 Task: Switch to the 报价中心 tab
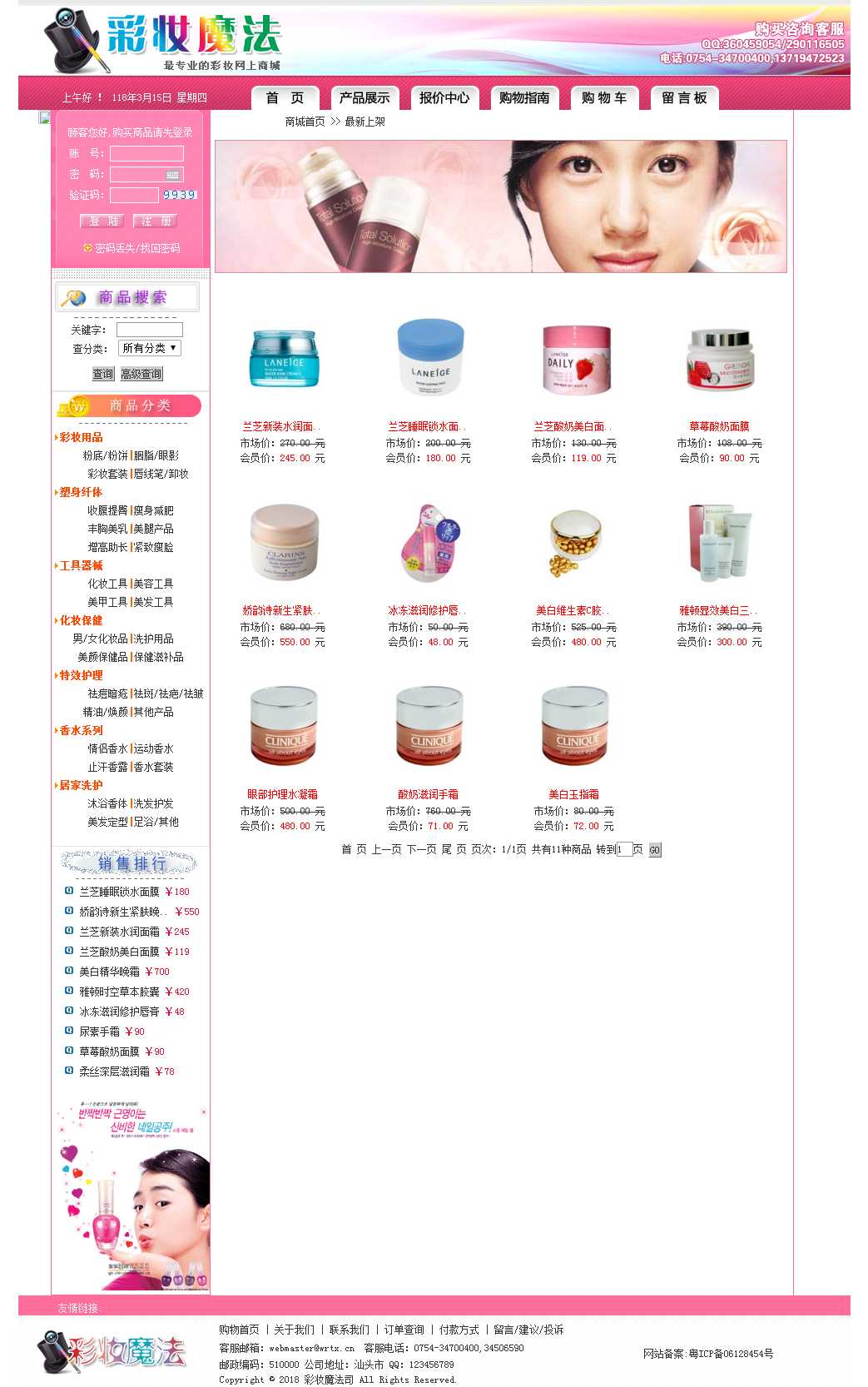tap(444, 98)
